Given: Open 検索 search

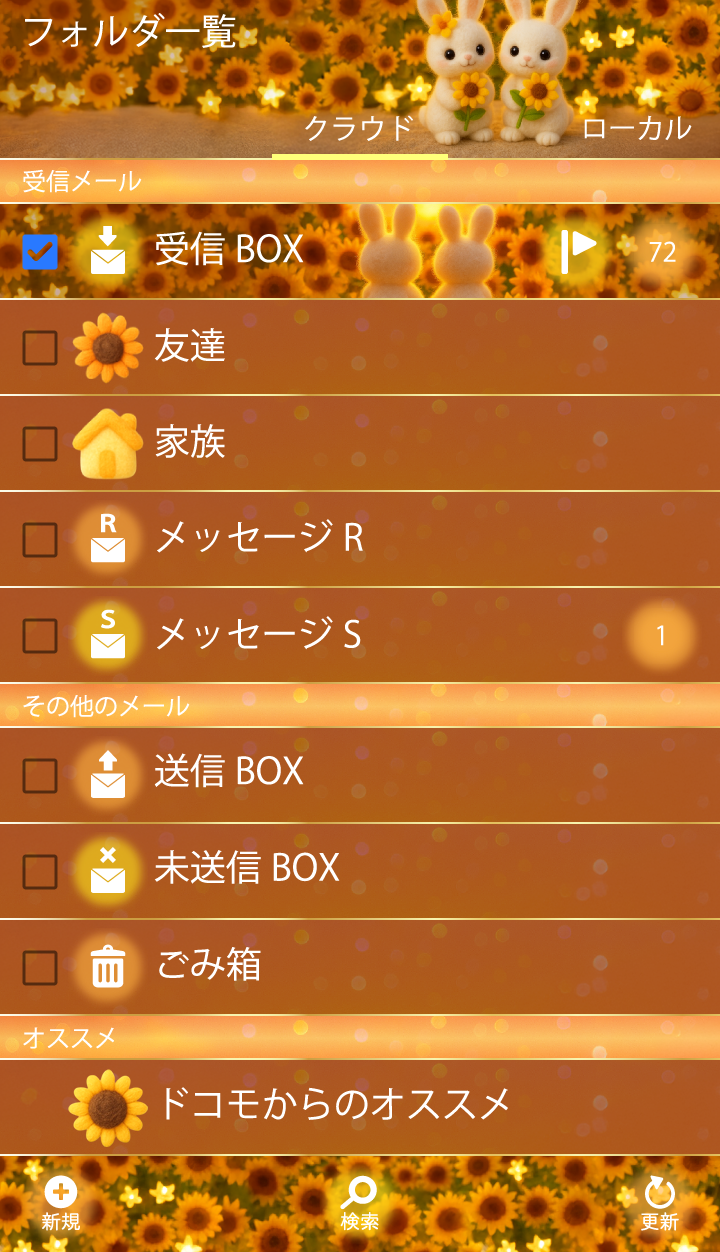Looking at the screenshot, I should tap(359, 1204).
